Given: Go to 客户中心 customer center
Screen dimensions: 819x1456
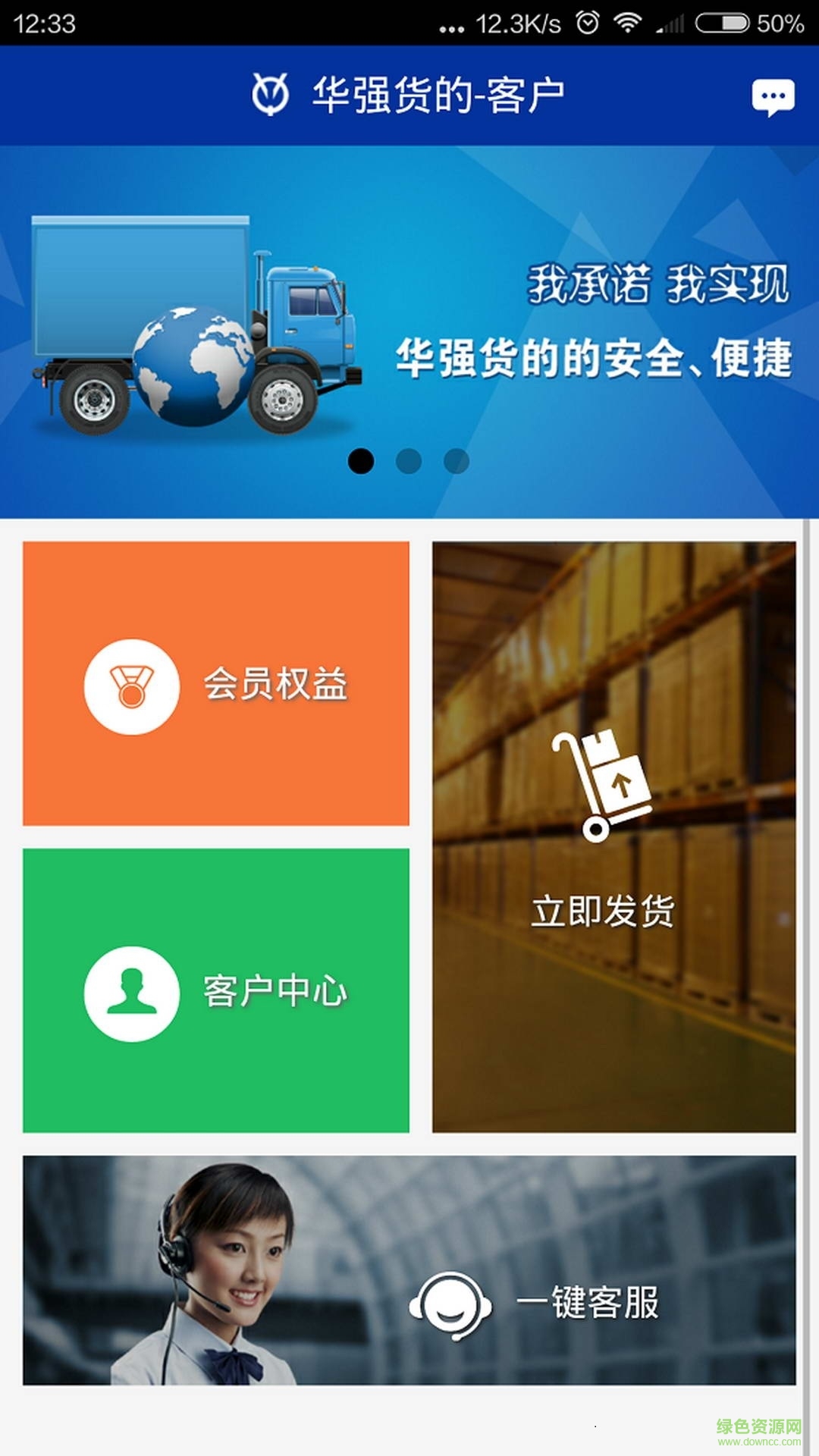Looking at the screenshot, I should click(x=216, y=990).
